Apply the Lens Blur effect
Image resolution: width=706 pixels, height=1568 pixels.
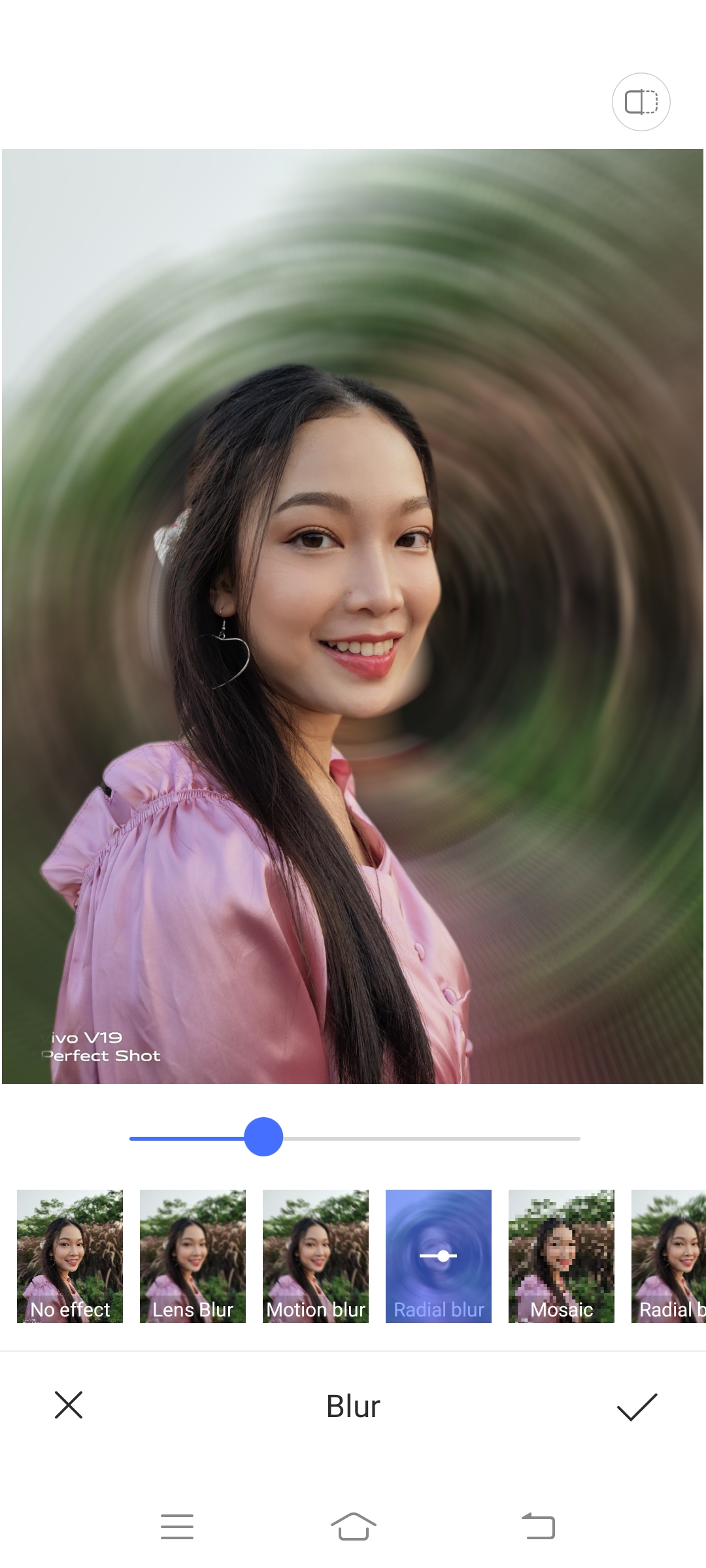coord(193,1256)
